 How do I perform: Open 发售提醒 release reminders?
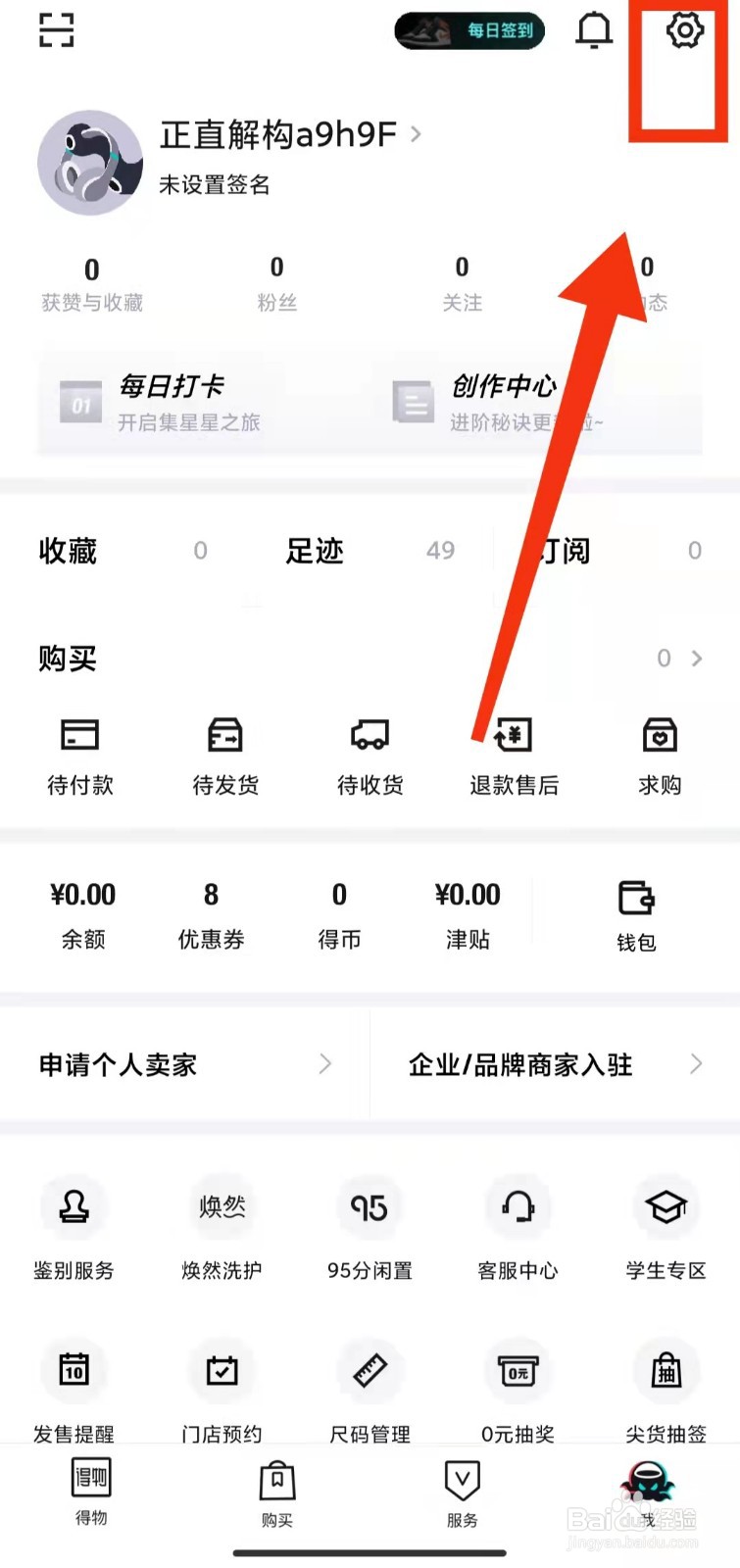point(74,1388)
